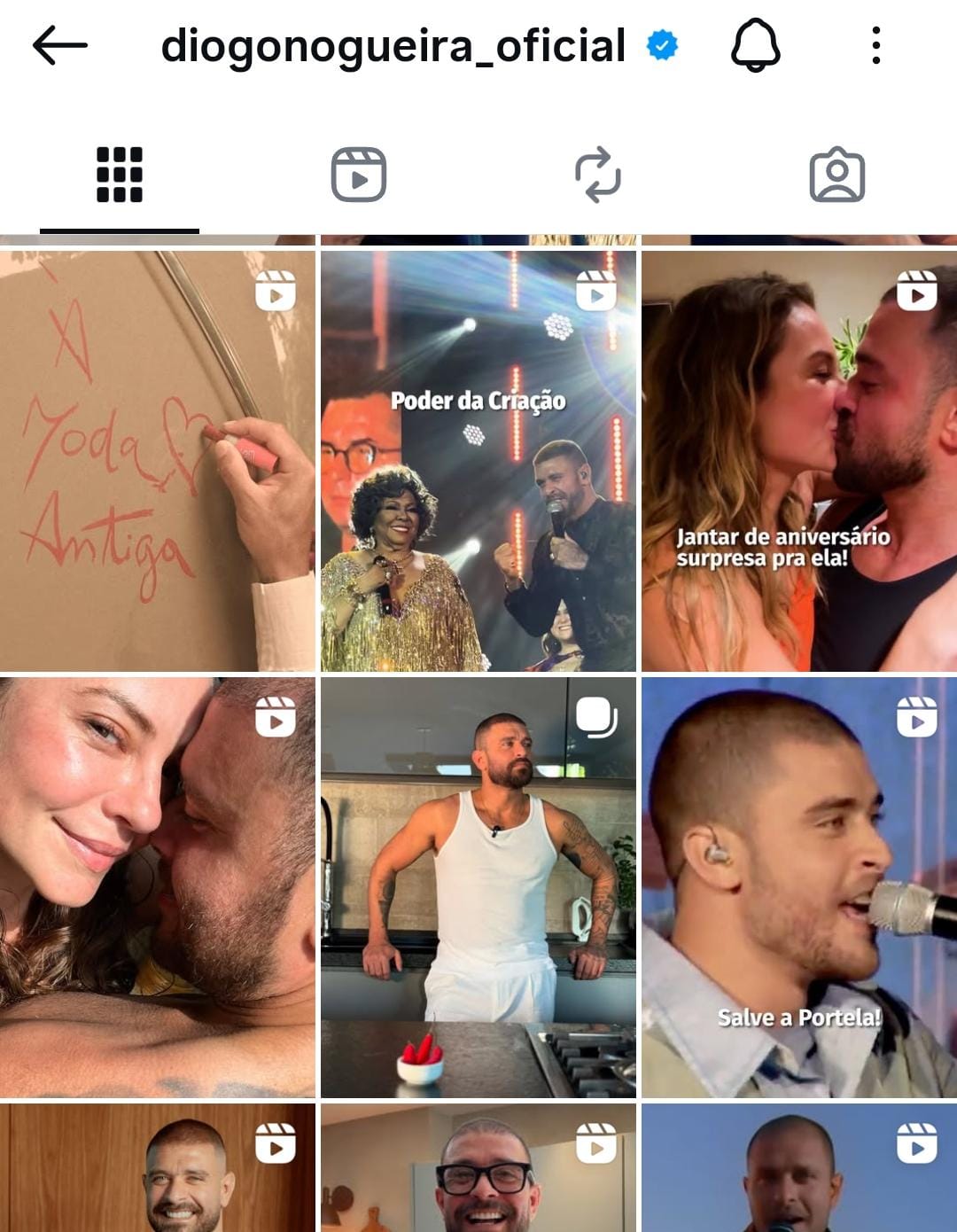Open the man in white tank top post
Image resolution: width=957 pixels, height=1232 pixels.
point(477,886)
